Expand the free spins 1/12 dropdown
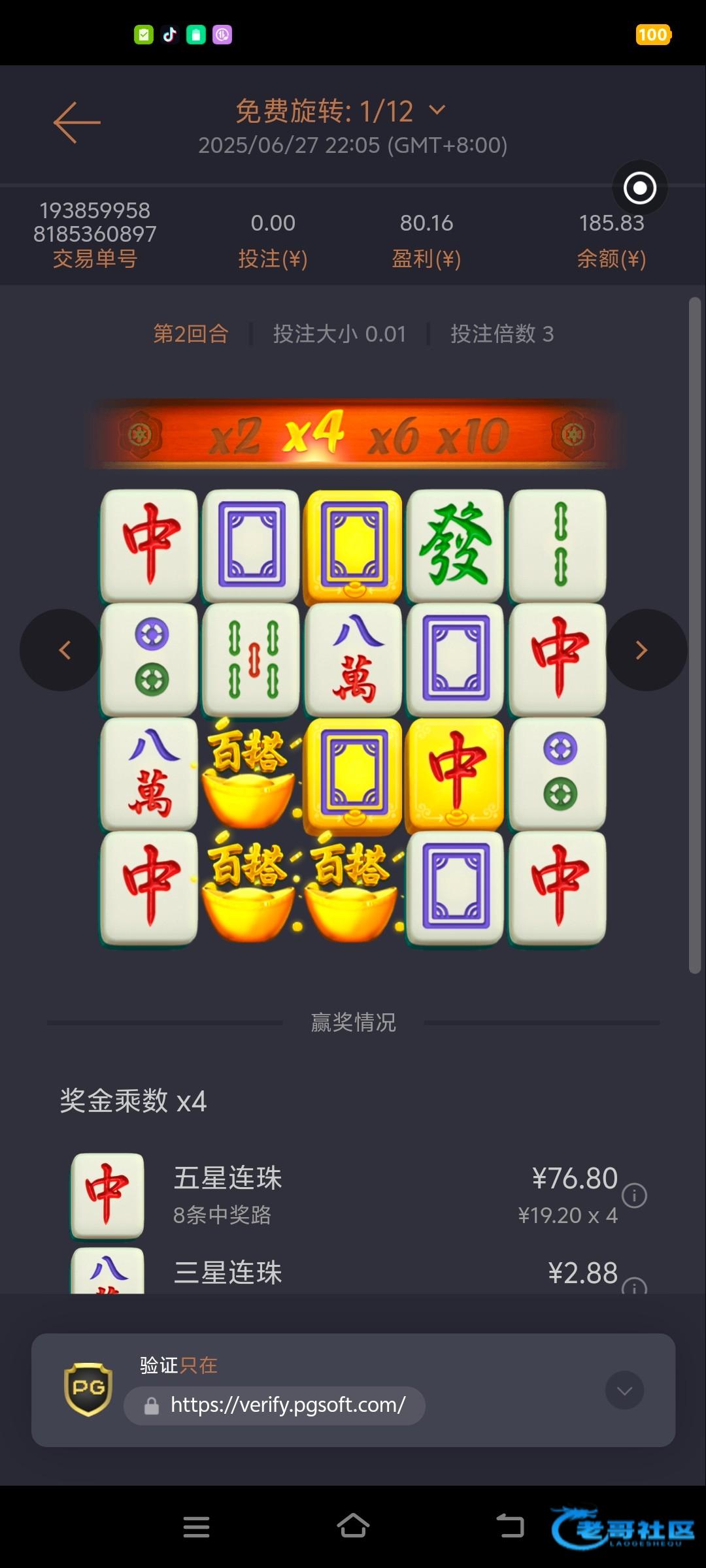 pyautogui.click(x=437, y=110)
